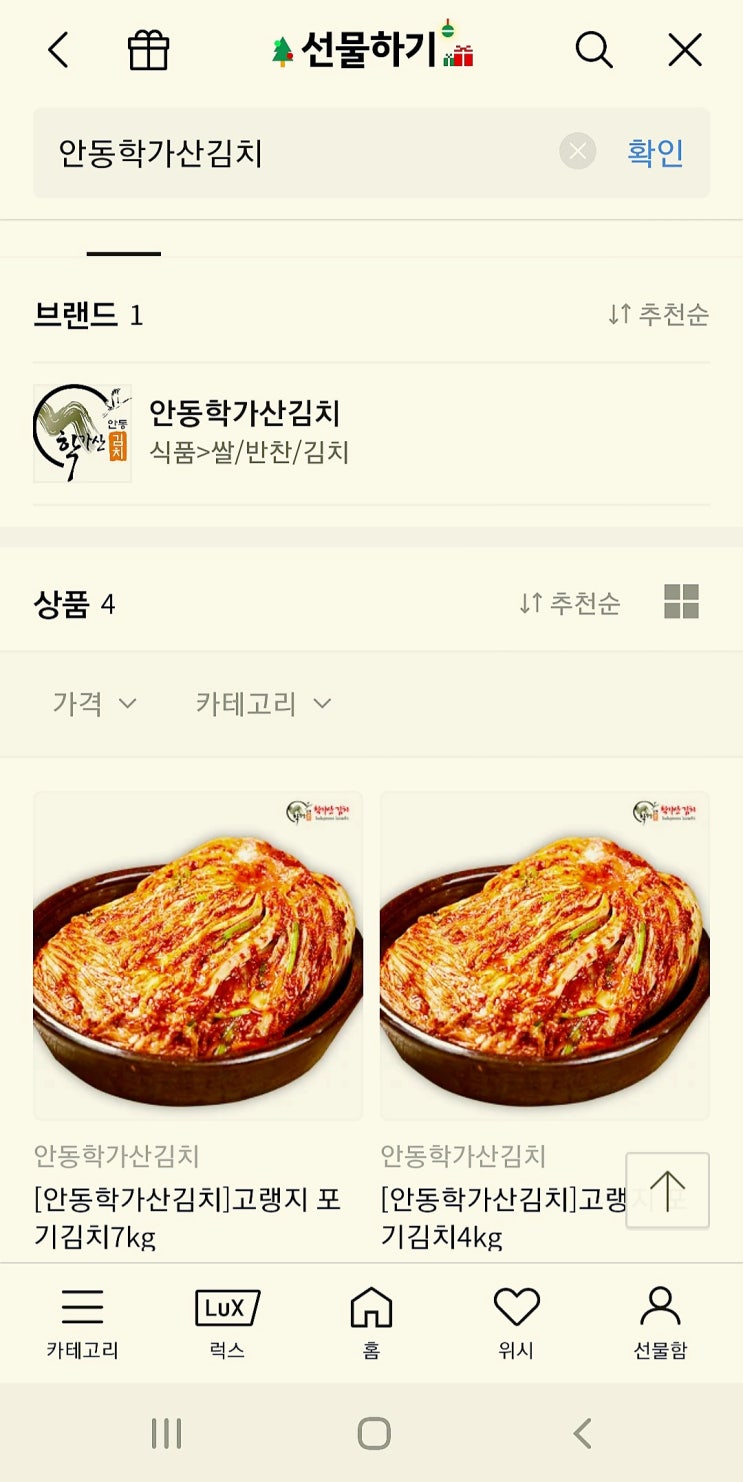Open the 선물함 tab
The width and height of the screenshot is (743, 1482).
[x=660, y=1323]
